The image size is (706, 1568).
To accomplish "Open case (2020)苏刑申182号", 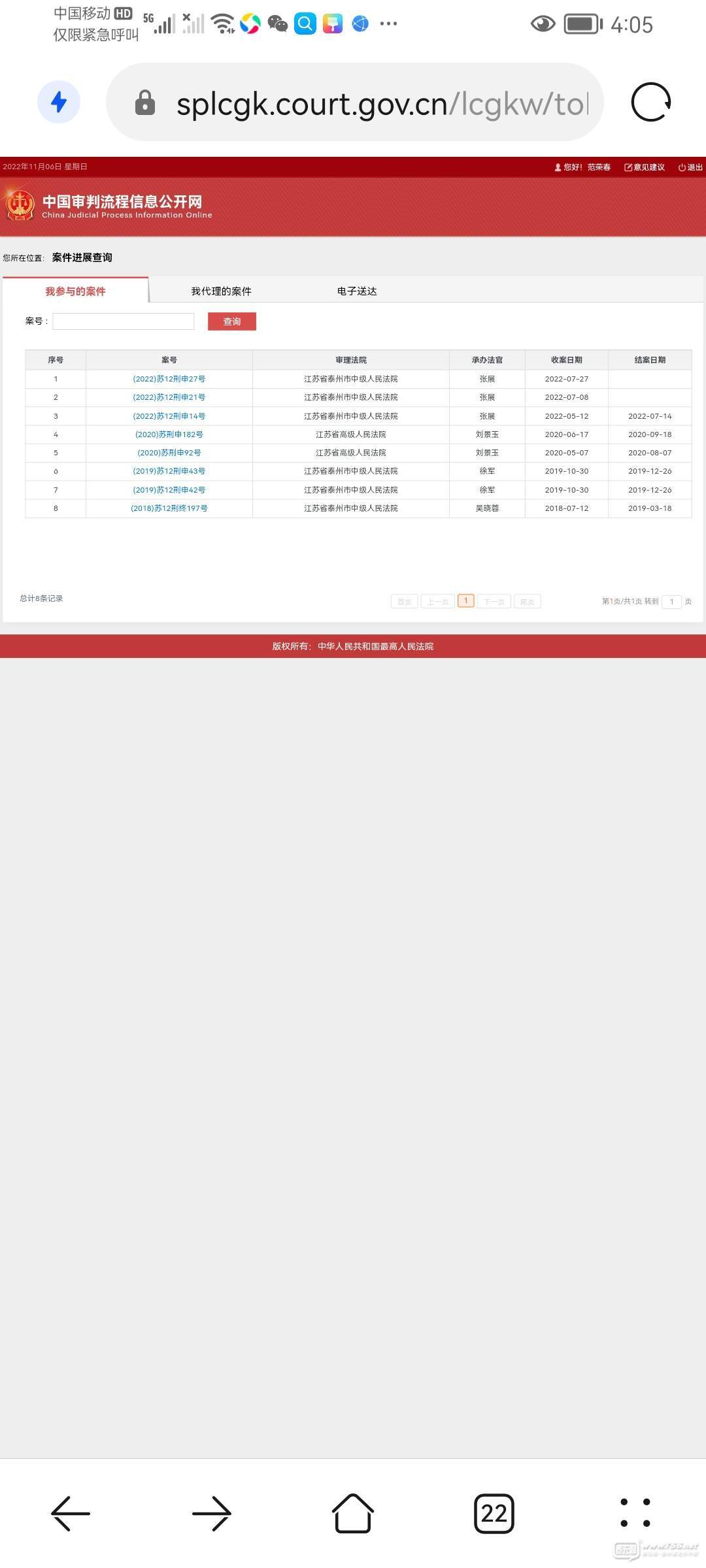I will [169, 434].
